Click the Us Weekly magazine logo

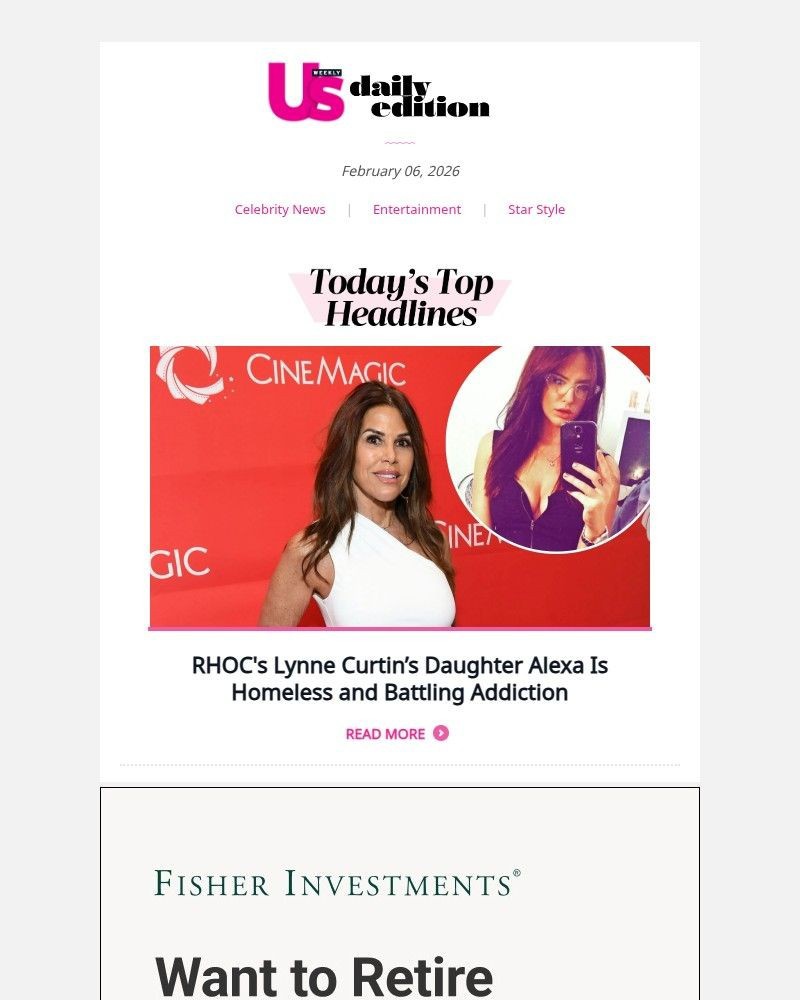point(306,94)
